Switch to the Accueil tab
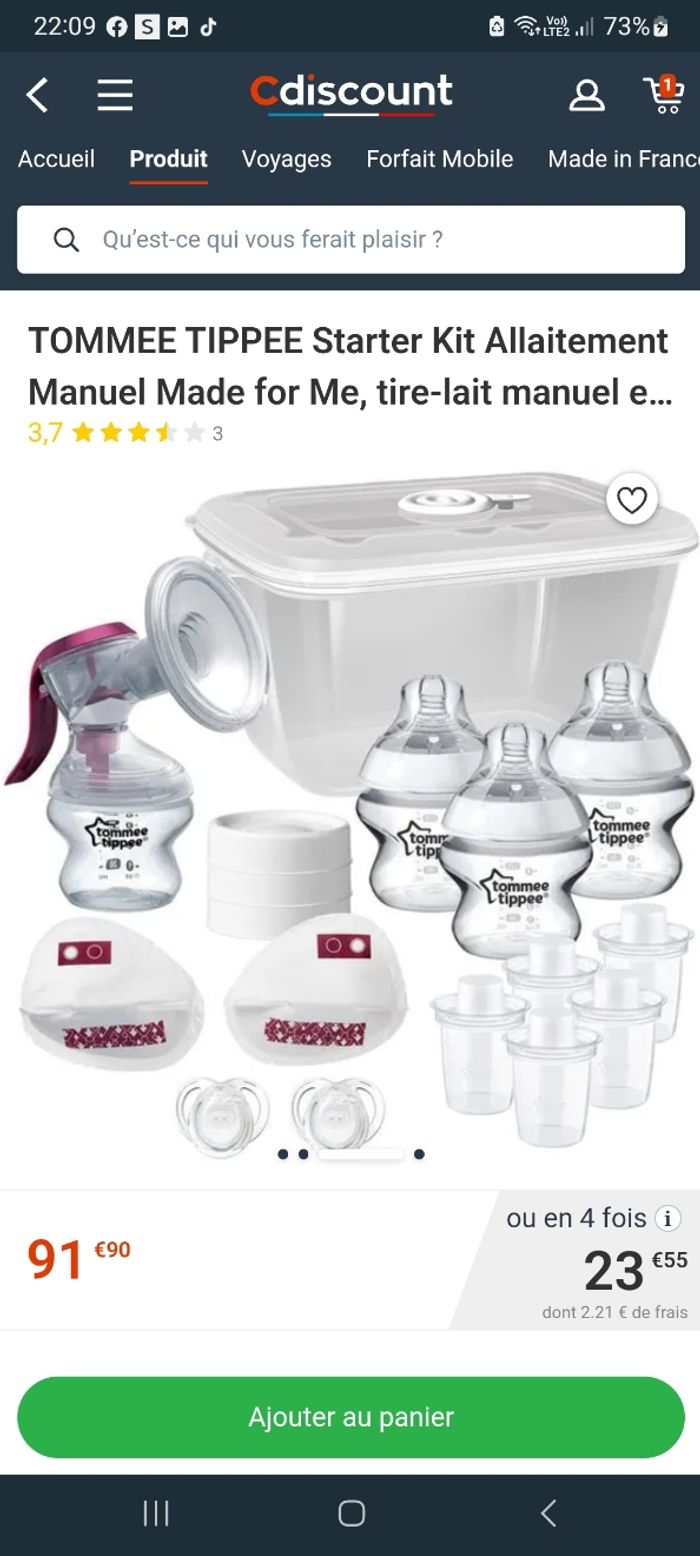Screen dimensions: 700x1556 click(x=56, y=159)
